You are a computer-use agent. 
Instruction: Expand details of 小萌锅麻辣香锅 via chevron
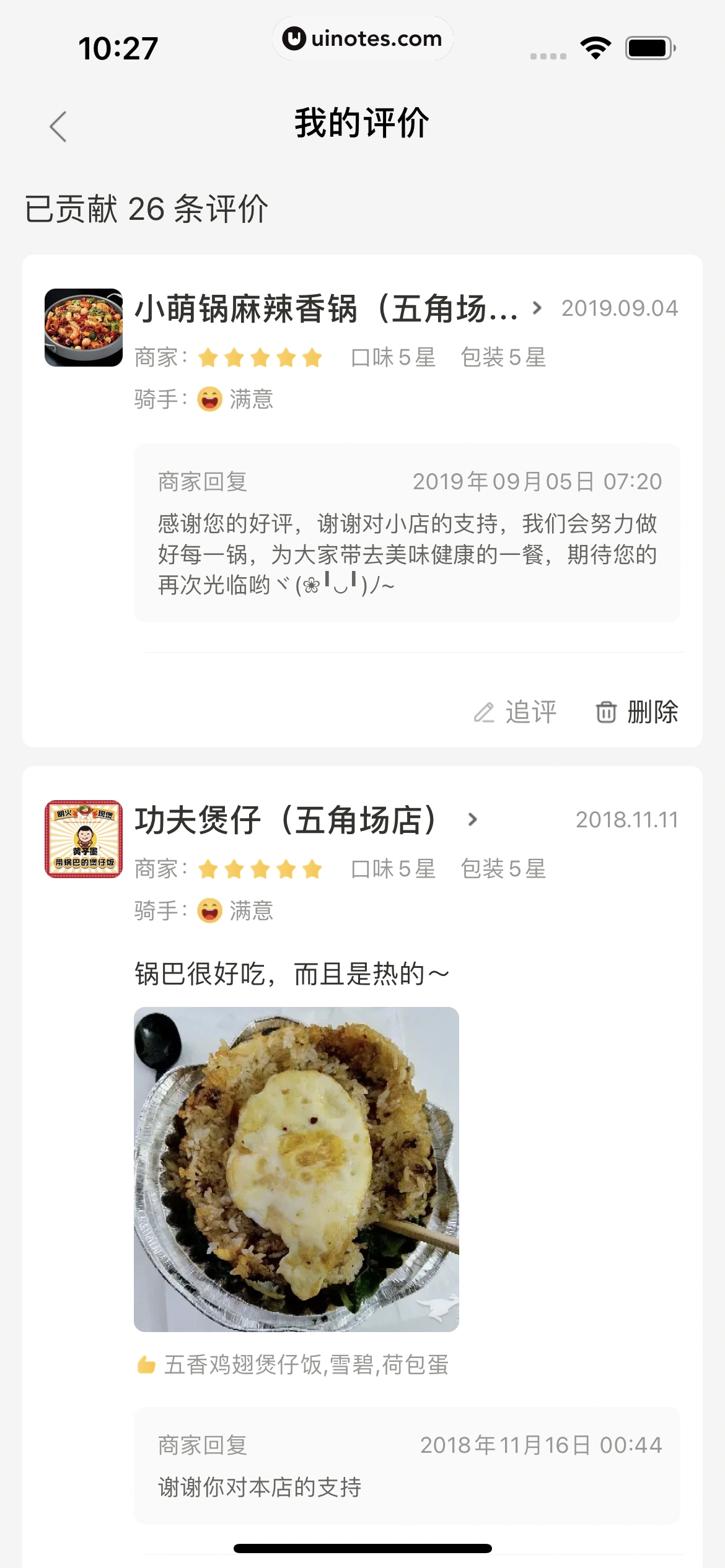coord(537,308)
